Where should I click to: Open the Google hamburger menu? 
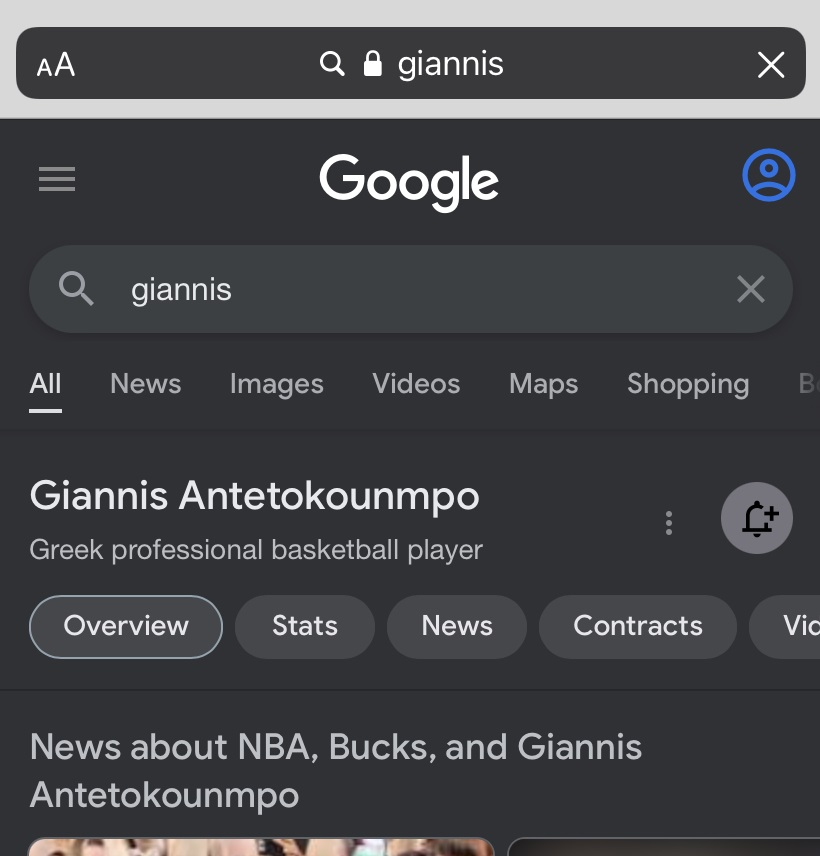click(x=57, y=179)
